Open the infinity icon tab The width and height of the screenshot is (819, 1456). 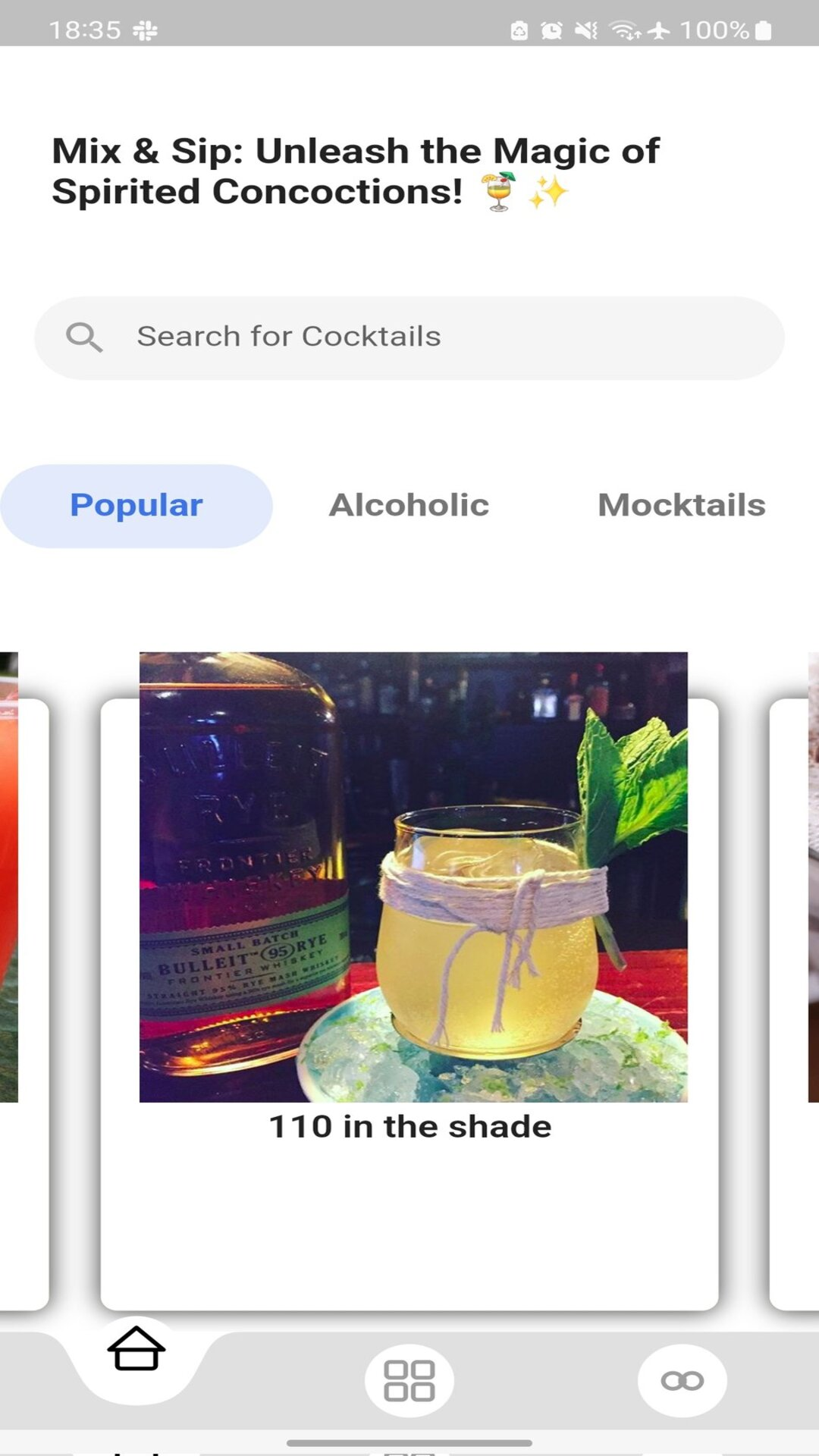682,1380
